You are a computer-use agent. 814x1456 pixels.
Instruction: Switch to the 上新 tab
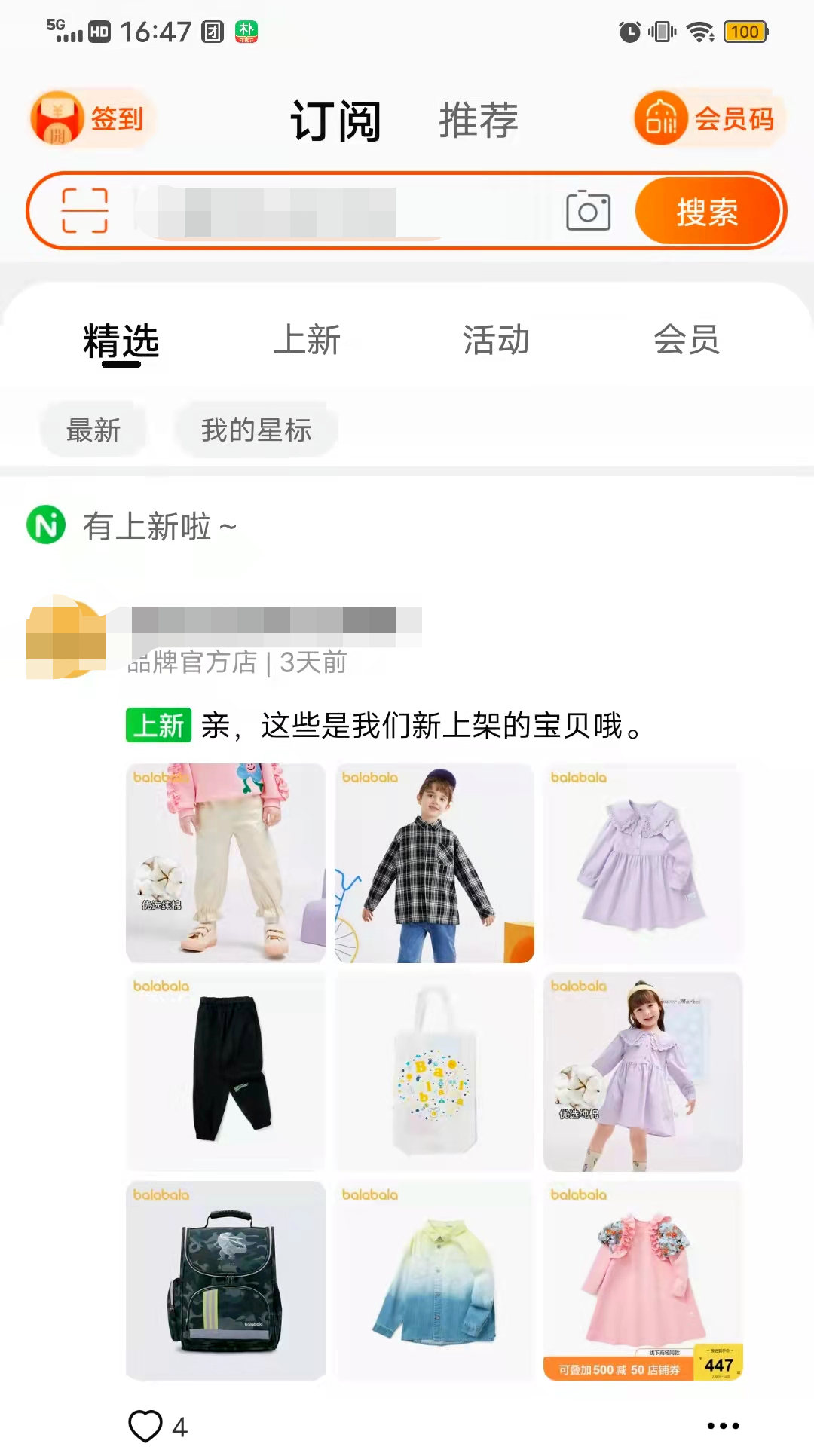pyautogui.click(x=307, y=340)
